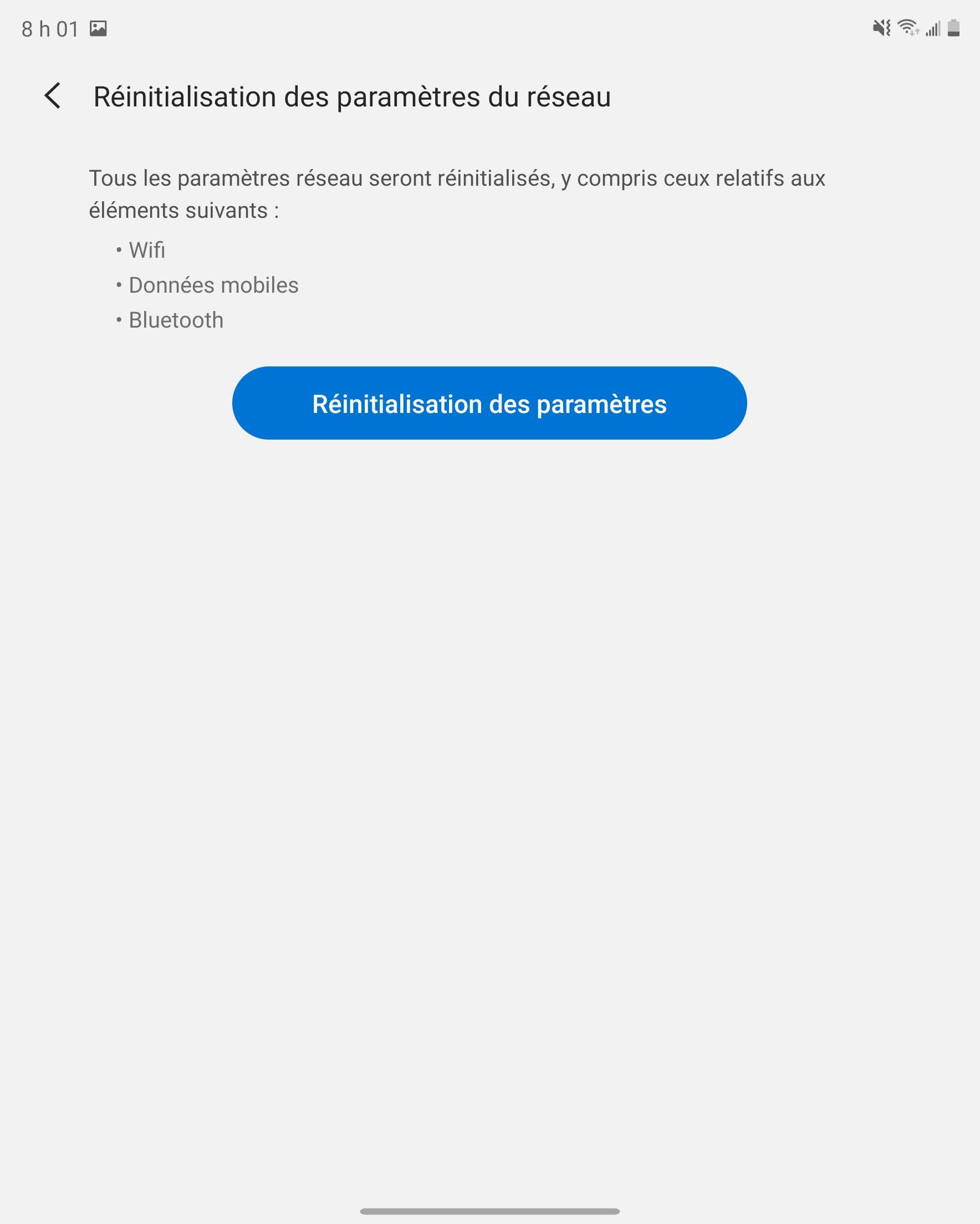Tap the Wi-Fi icon's data transfer arrows
Image resolution: width=980 pixels, height=1224 pixels.
[x=916, y=33]
